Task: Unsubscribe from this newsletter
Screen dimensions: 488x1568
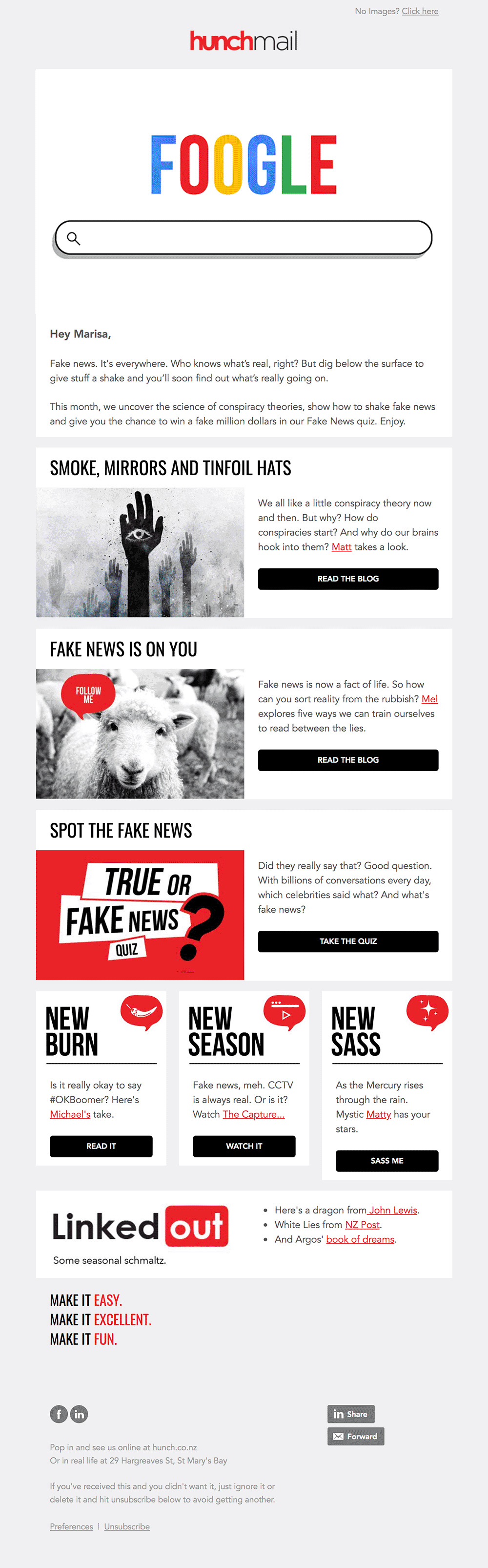Action: pyautogui.click(x=126, y=1526)
